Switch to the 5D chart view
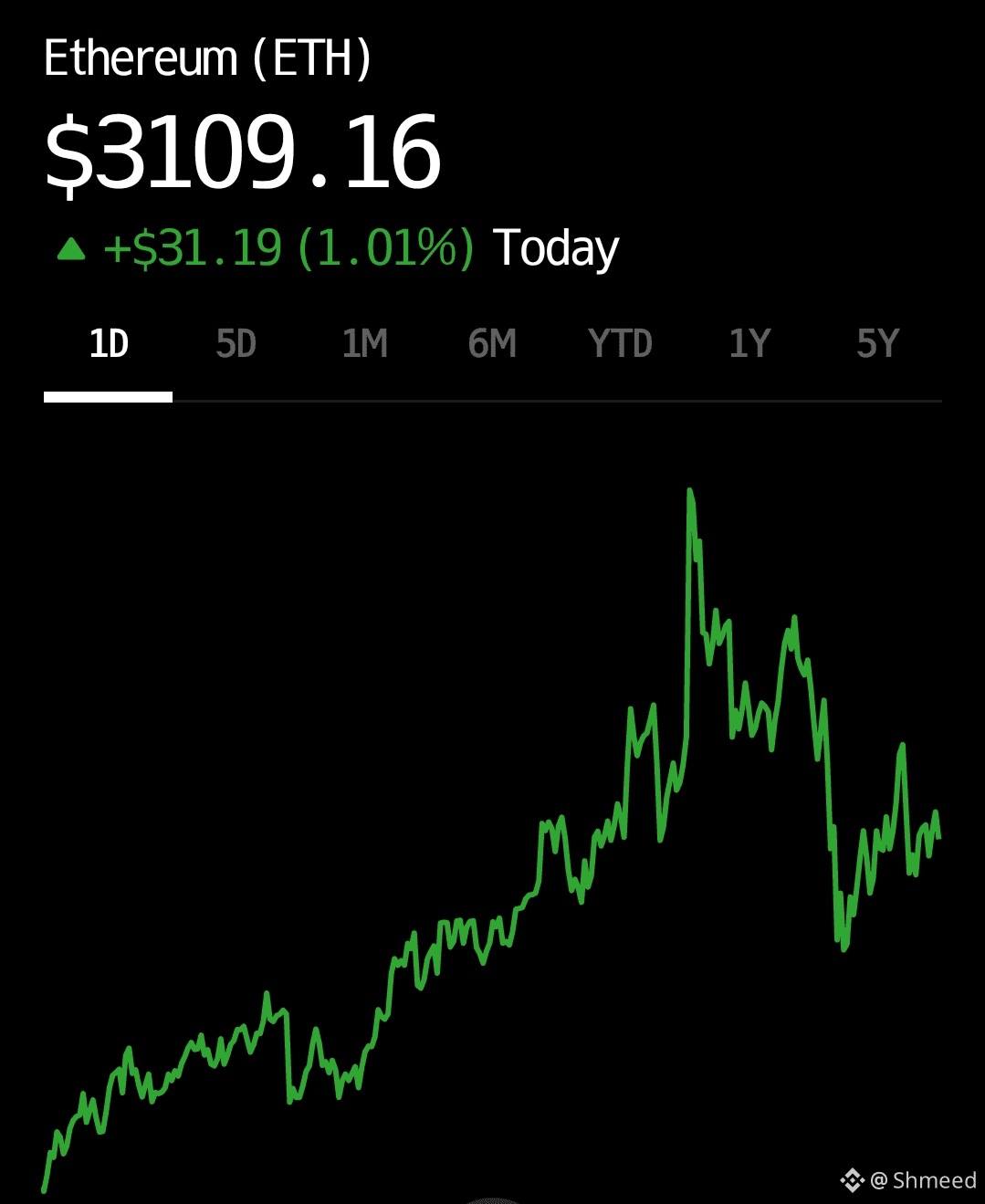The width and height of the screenshot is (985, 1204). [236, 344]
